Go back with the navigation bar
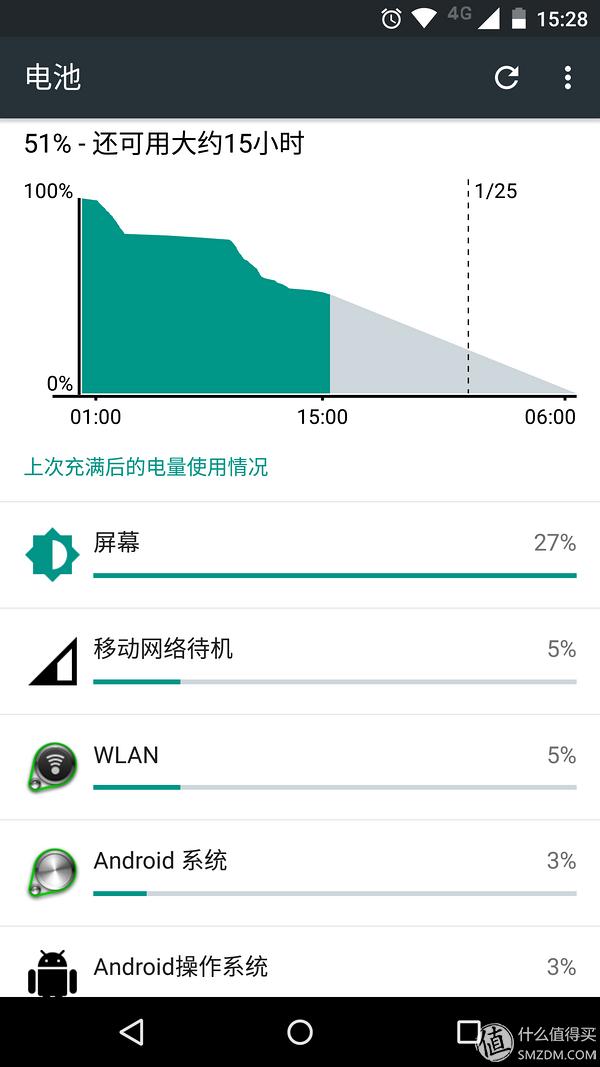600x1067 pixels. coord(131,1032)
